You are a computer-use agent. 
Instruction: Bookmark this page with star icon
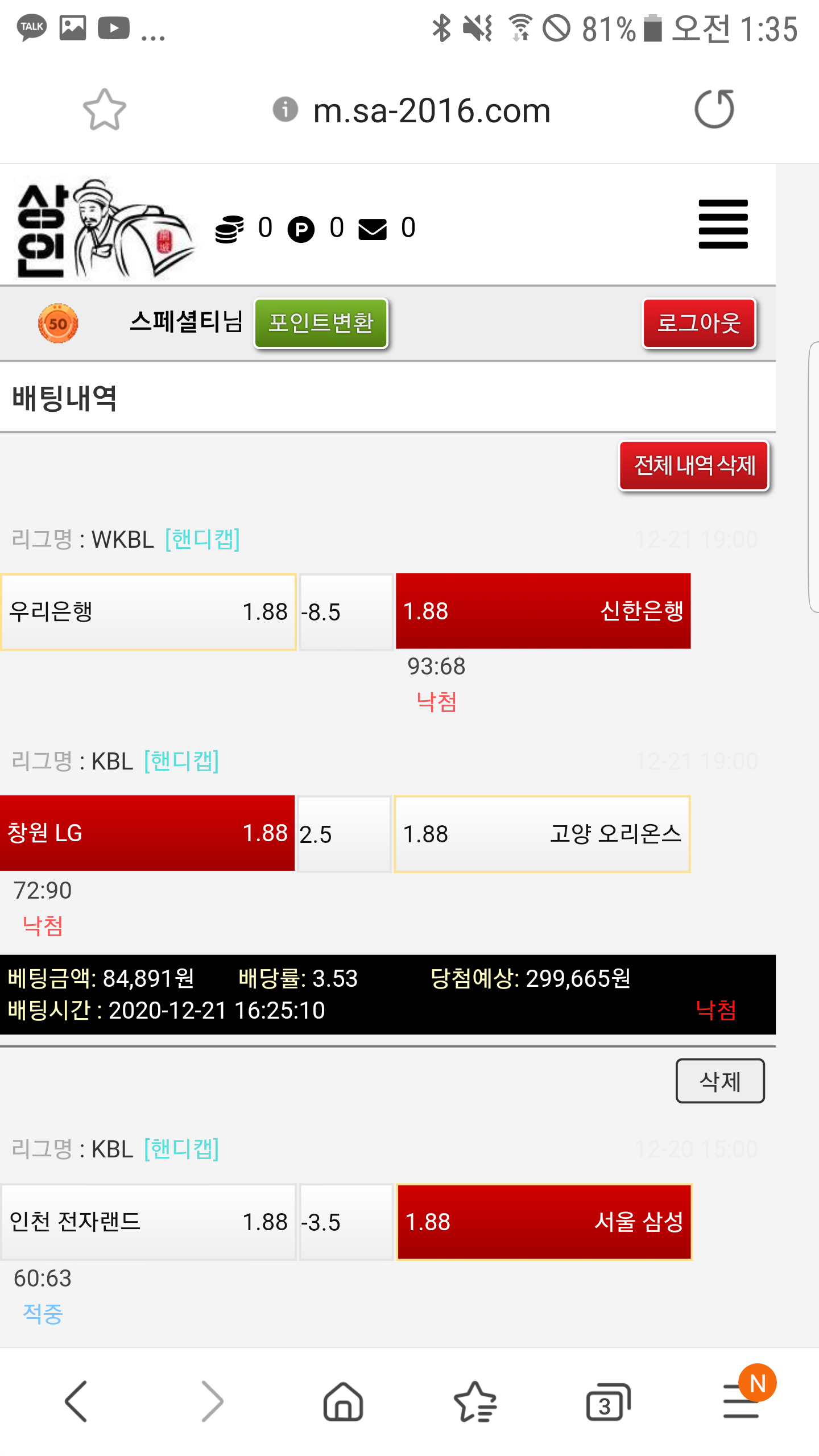[x=105, y=109]
